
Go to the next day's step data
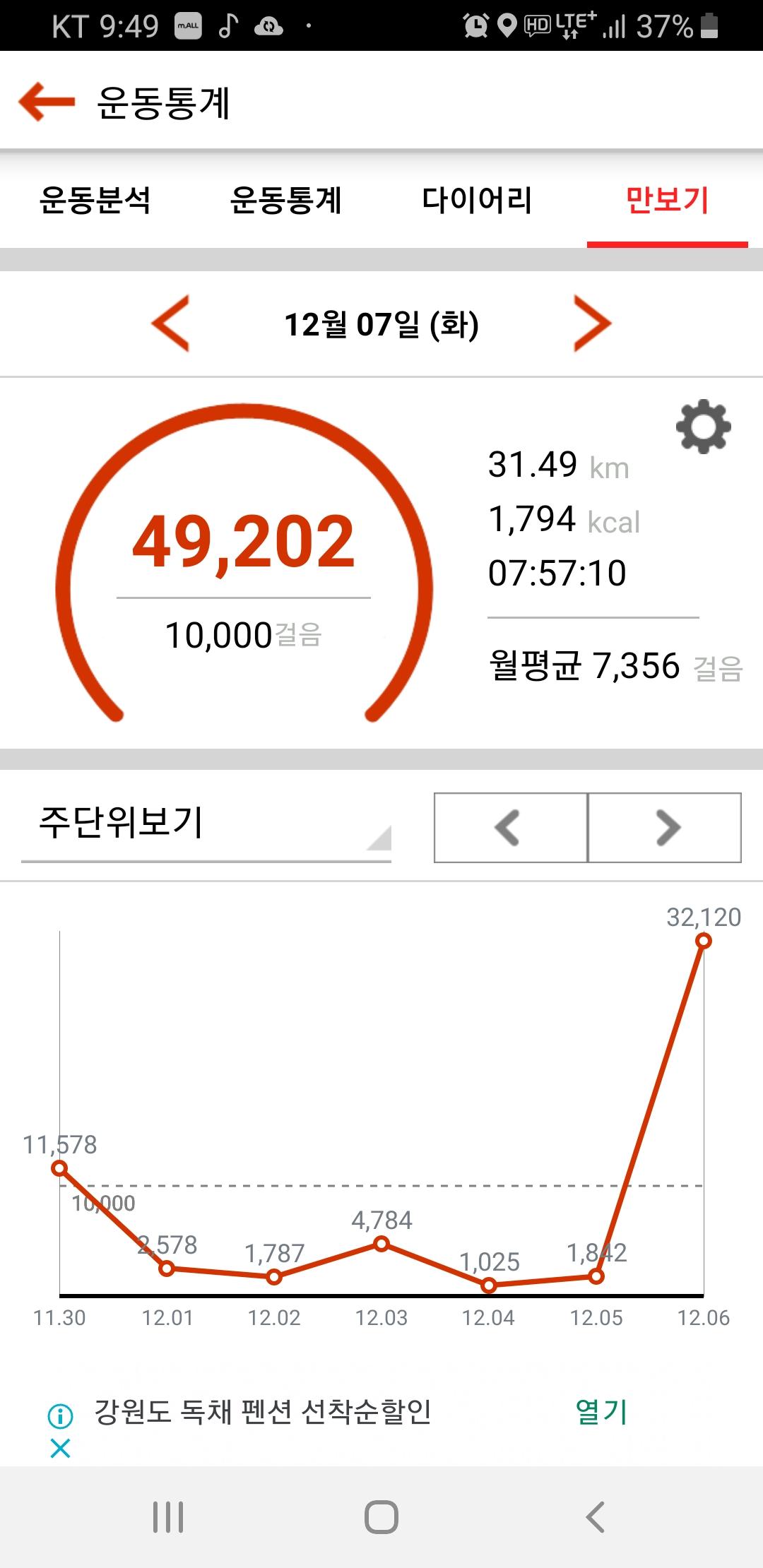point(592,323)
